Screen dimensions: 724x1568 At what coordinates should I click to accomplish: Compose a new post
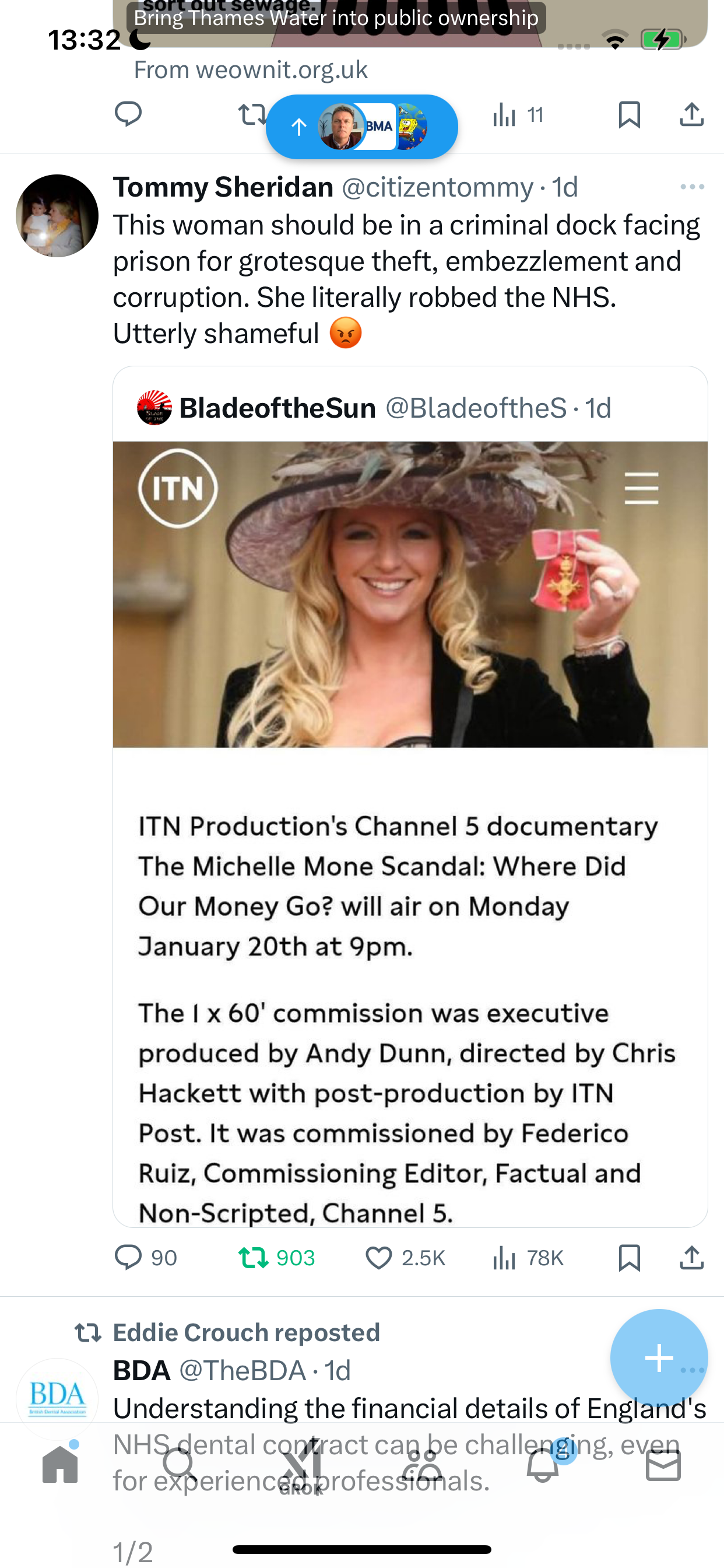click(659, 1357)
